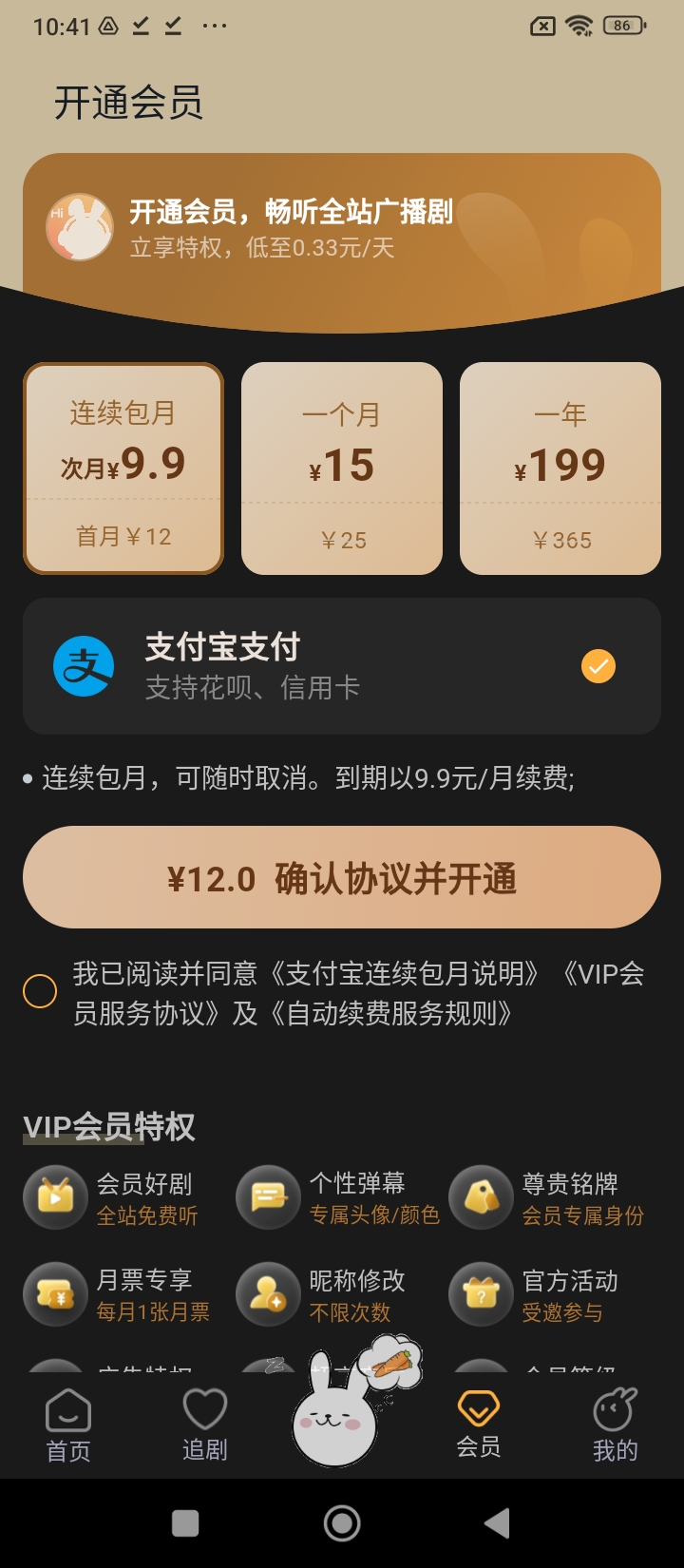Go back with system back button
Image resolution: width=684 pixels, height=1568 pixels.
496,1523
